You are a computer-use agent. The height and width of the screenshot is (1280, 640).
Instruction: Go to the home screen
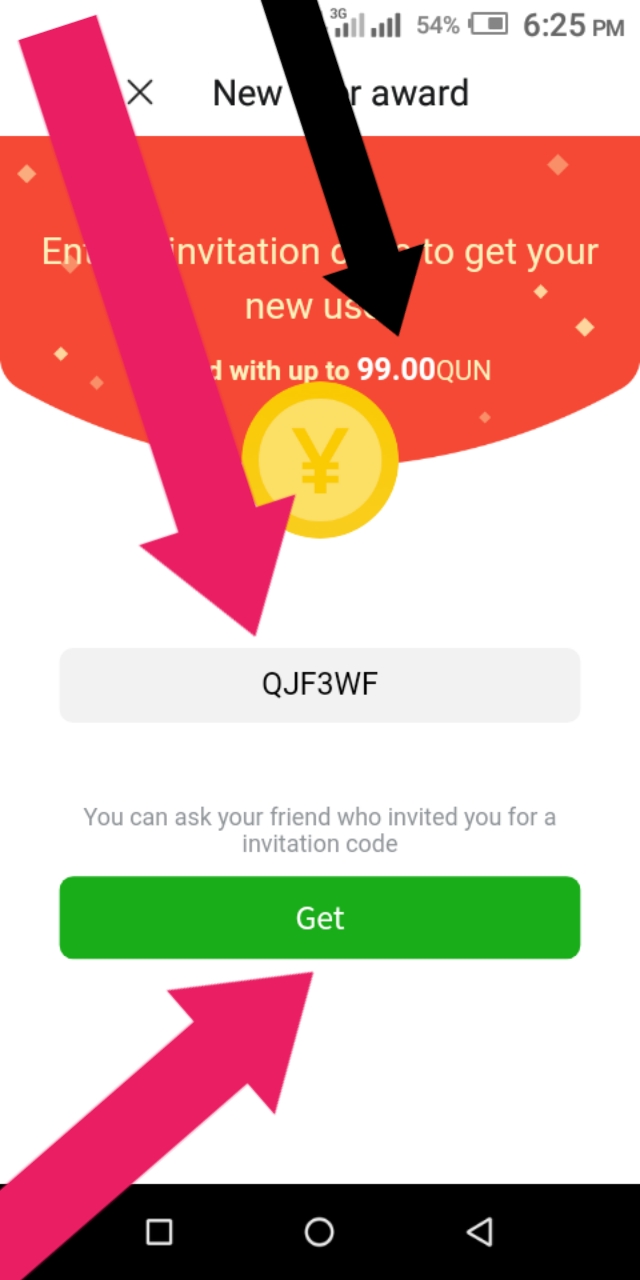coord(319,1232)
